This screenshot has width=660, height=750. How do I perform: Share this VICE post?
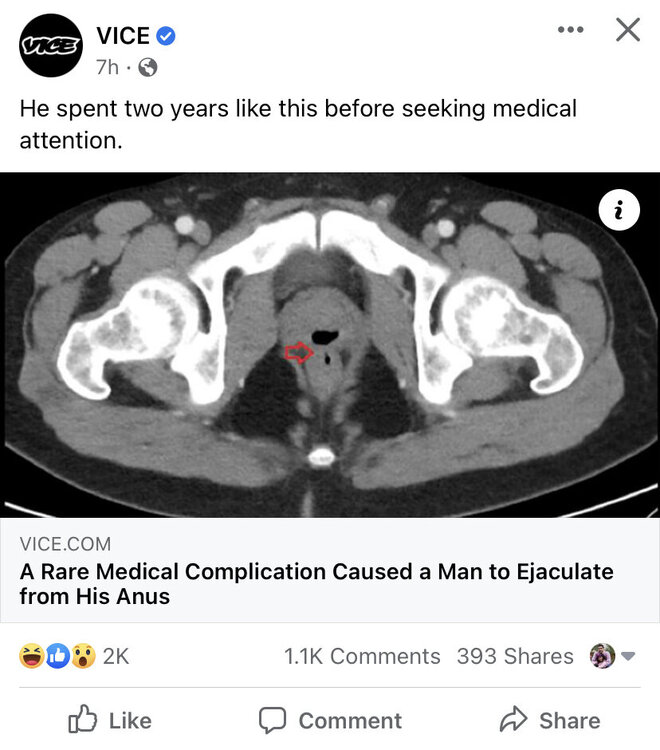pyautogui.click(x=549, y=720)
